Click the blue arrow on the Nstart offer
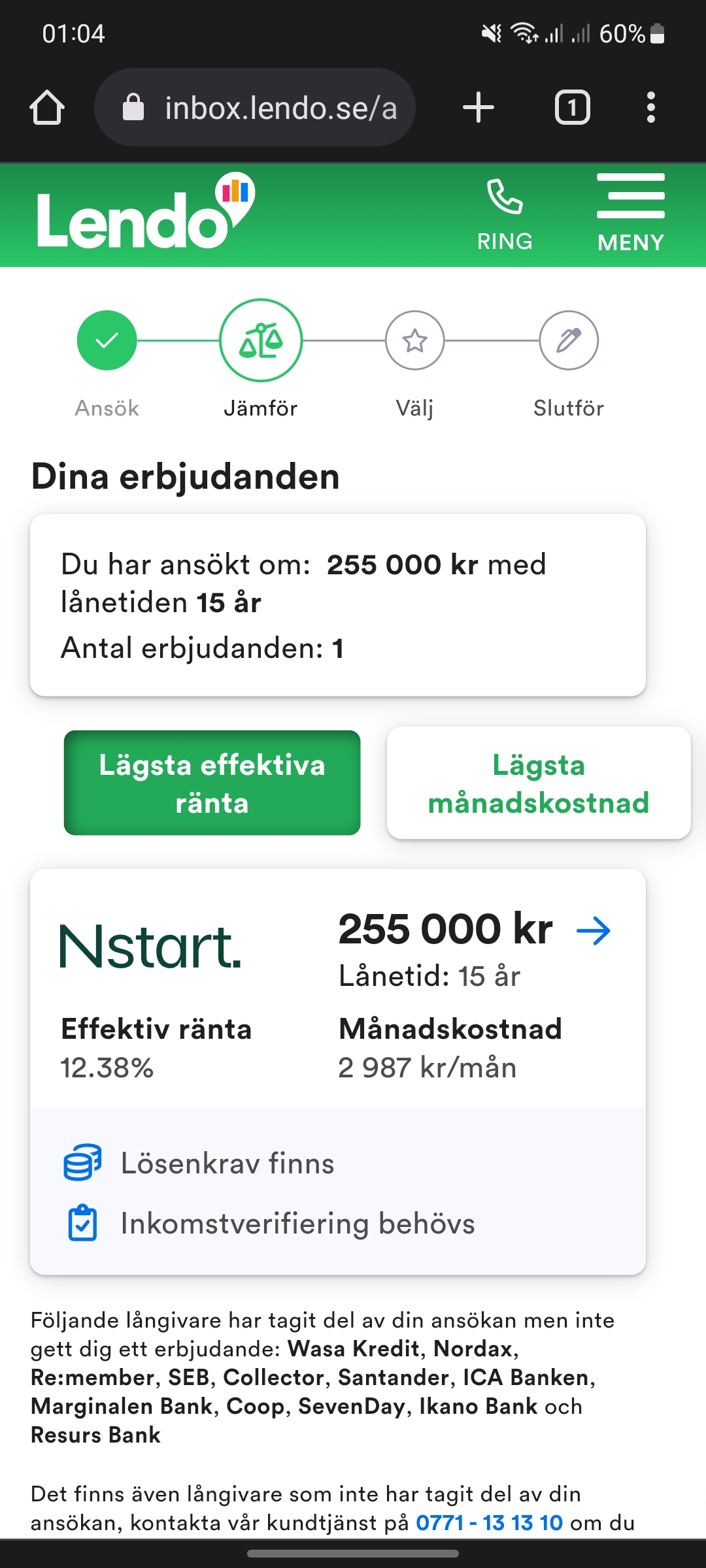 (x=596, y=930)
